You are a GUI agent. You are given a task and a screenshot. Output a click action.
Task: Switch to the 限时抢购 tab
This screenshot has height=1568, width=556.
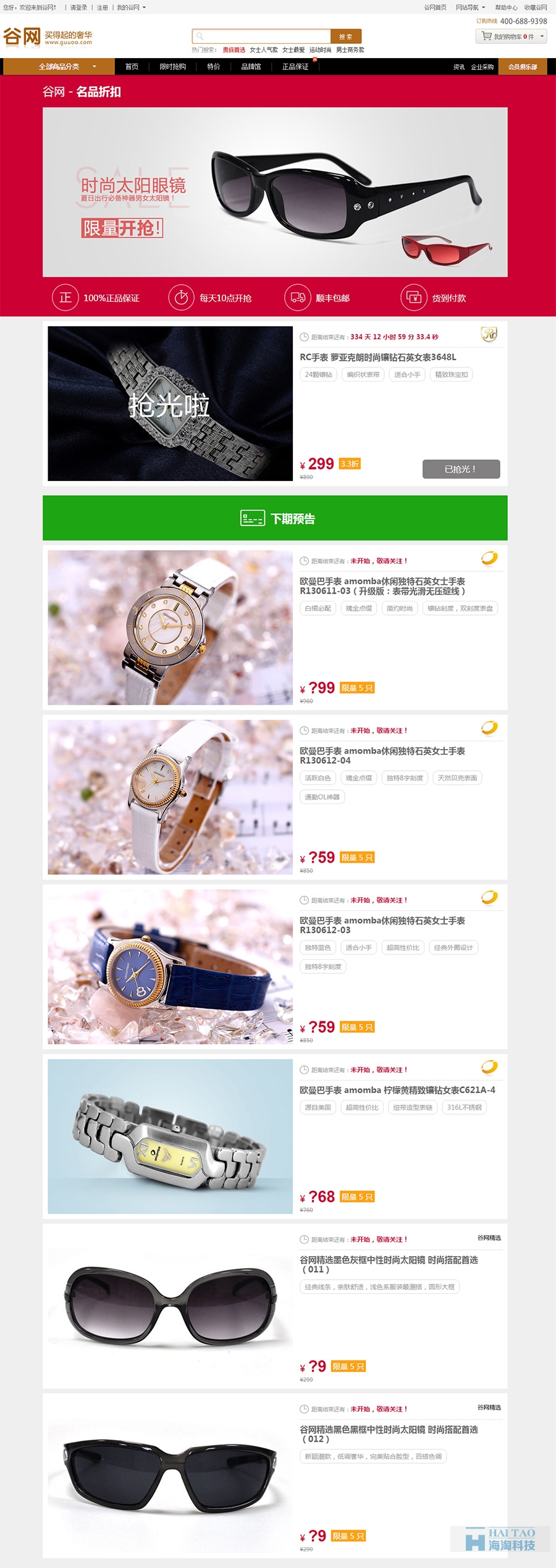click(x=172, y=67)
